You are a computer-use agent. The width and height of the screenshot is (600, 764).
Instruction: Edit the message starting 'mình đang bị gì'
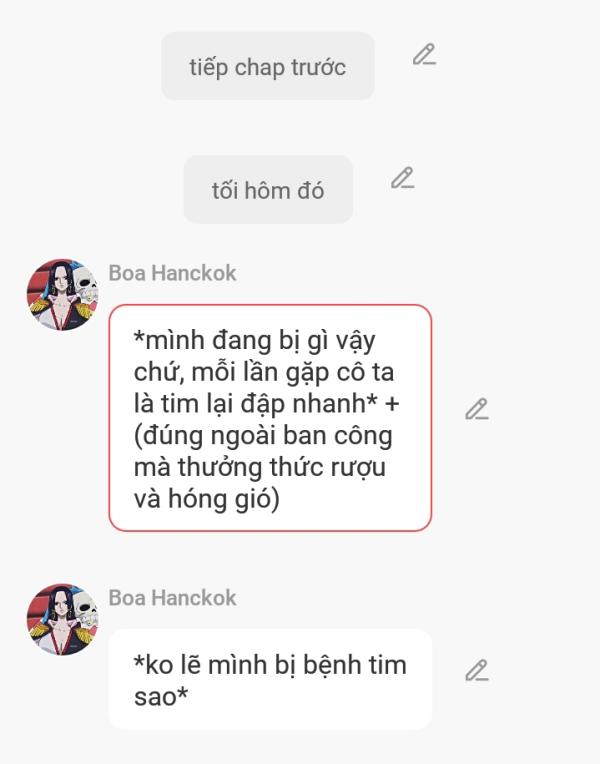tap(477, 409)
